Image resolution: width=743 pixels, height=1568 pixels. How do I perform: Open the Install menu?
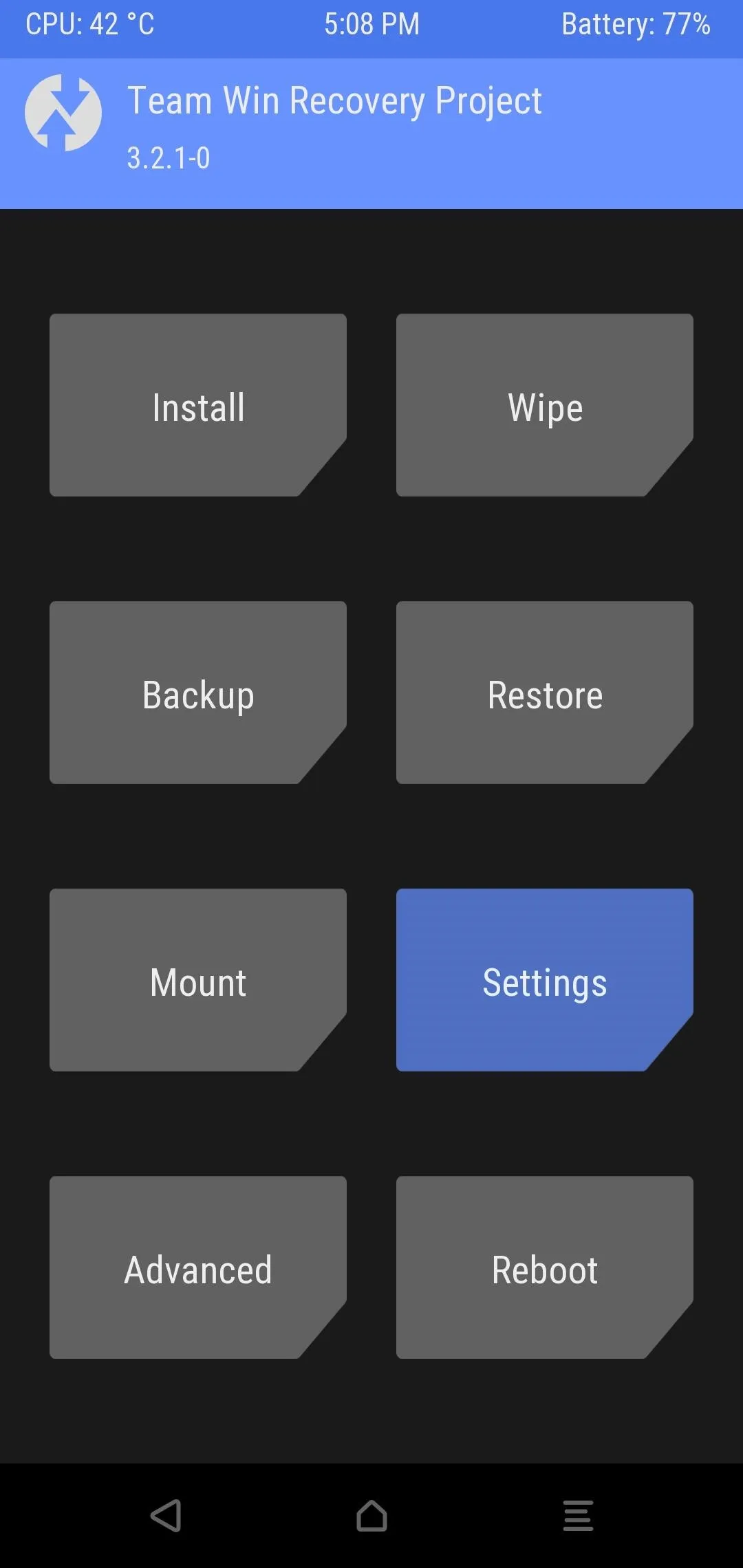(x=198, y=405)
